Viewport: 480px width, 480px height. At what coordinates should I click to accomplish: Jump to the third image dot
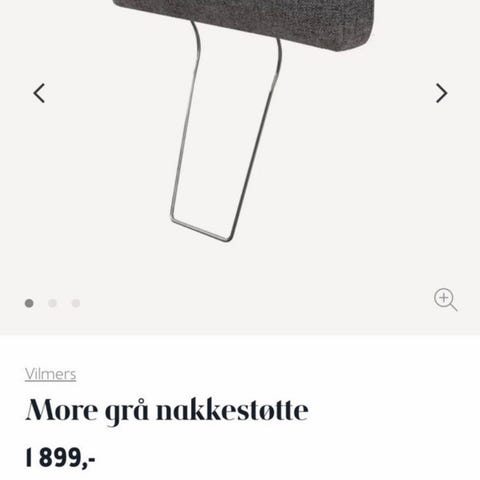click(x=76, y=303)
